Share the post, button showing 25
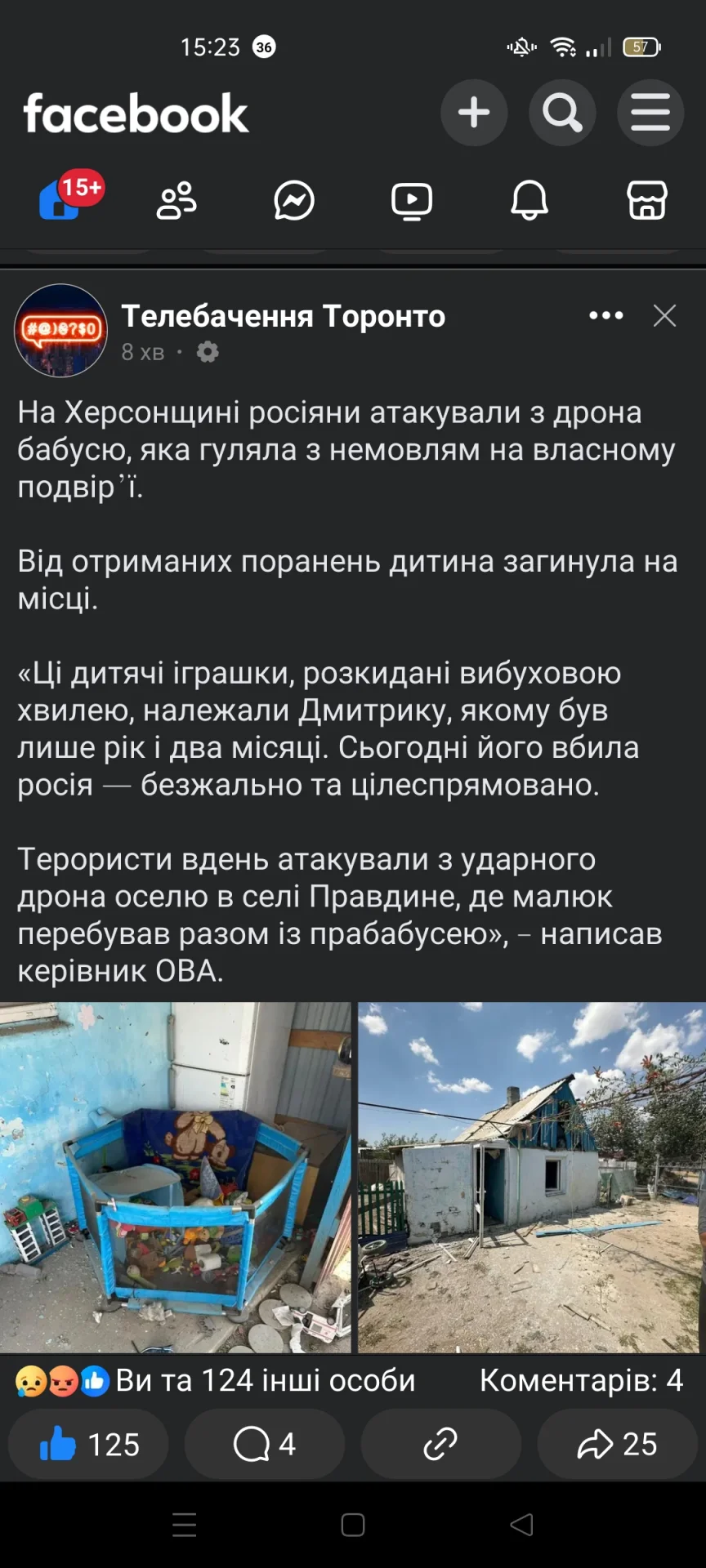The height and width of the screenshot is (1568, 706). [x=617, y=1444]
